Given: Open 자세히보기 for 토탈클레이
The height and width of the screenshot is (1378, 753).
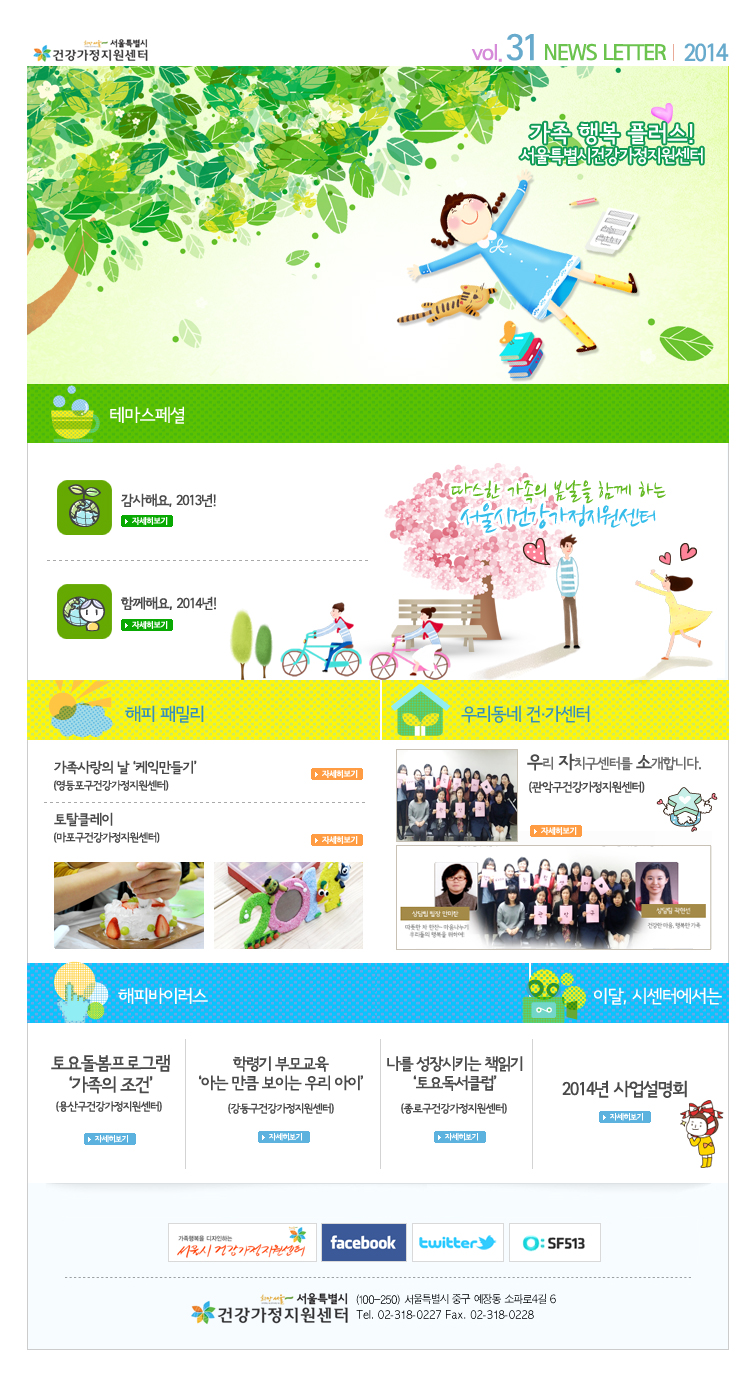Looking at the screenshot, I should pyautogui.click(x=336, y=840).
